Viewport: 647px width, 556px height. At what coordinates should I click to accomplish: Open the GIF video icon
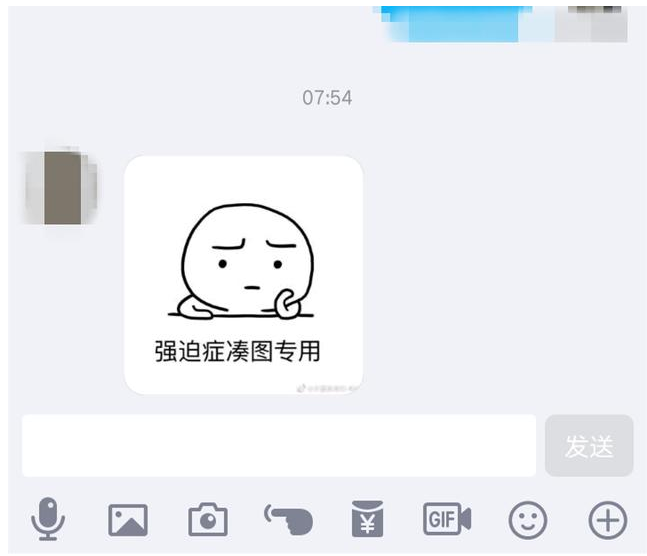[x=447, y=519]
